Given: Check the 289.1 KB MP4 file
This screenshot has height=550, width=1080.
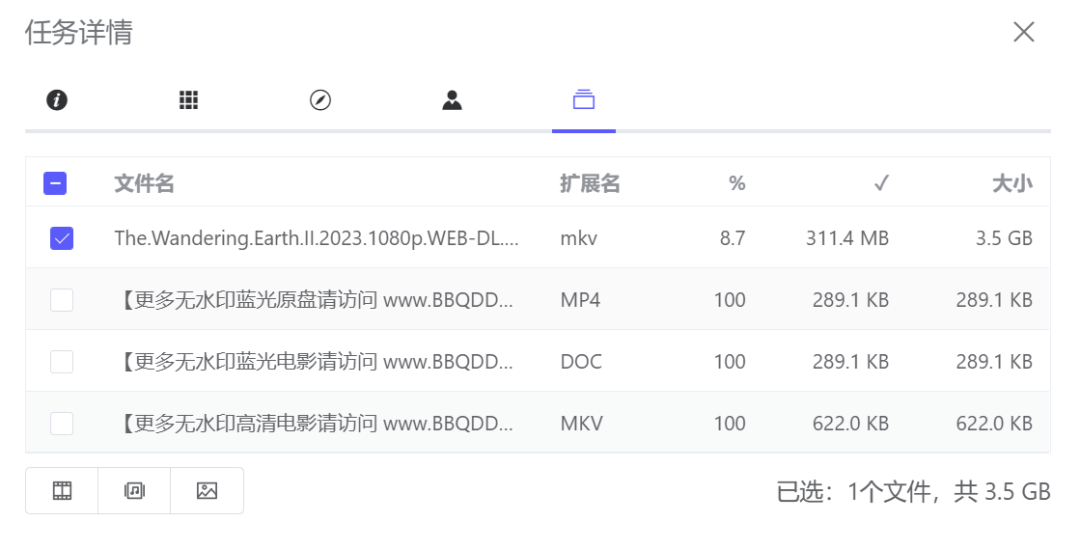Looking at the screenshot, I should 61,300.
